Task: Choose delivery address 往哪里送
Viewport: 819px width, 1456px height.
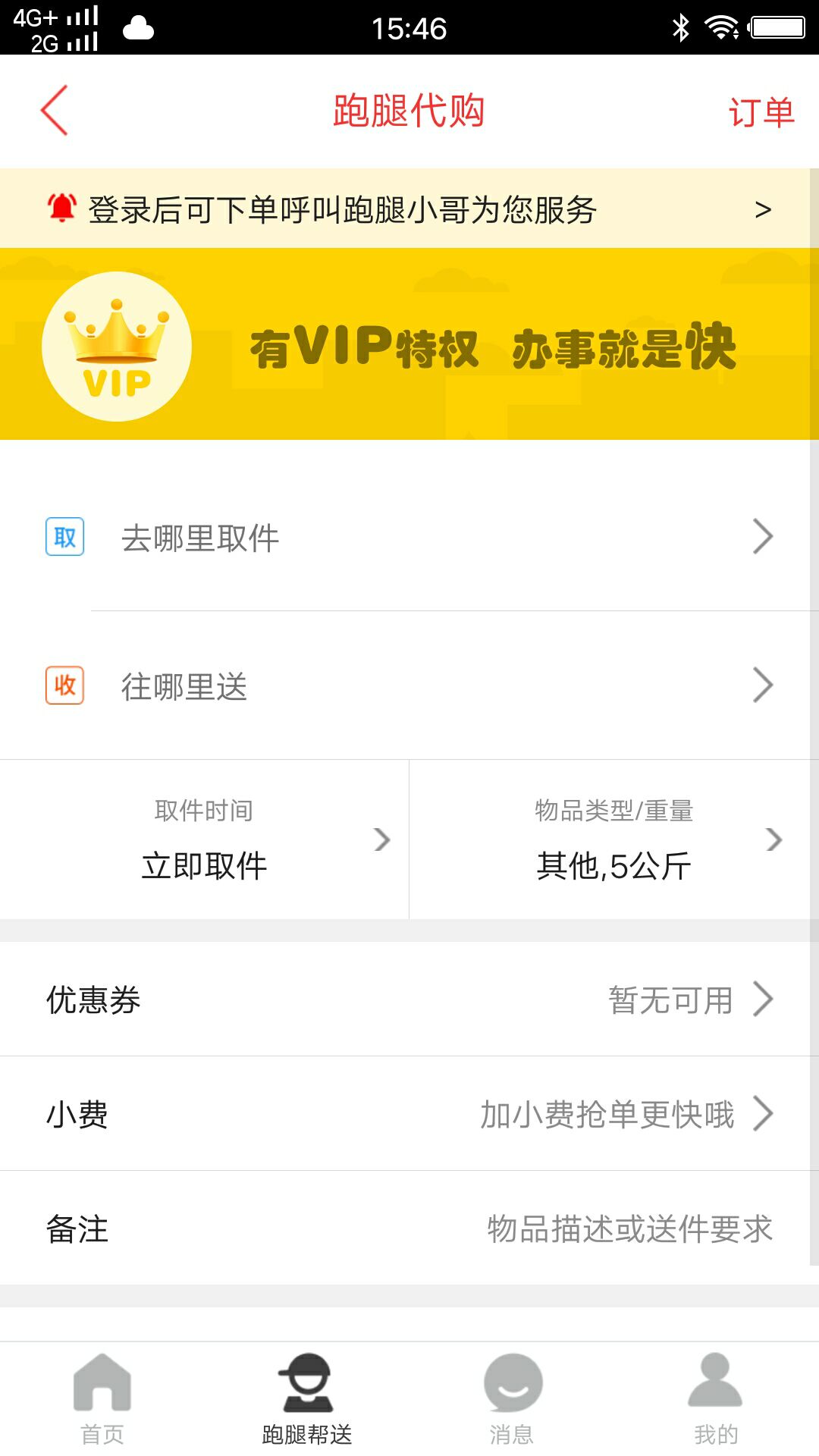Action: [409, 686]
